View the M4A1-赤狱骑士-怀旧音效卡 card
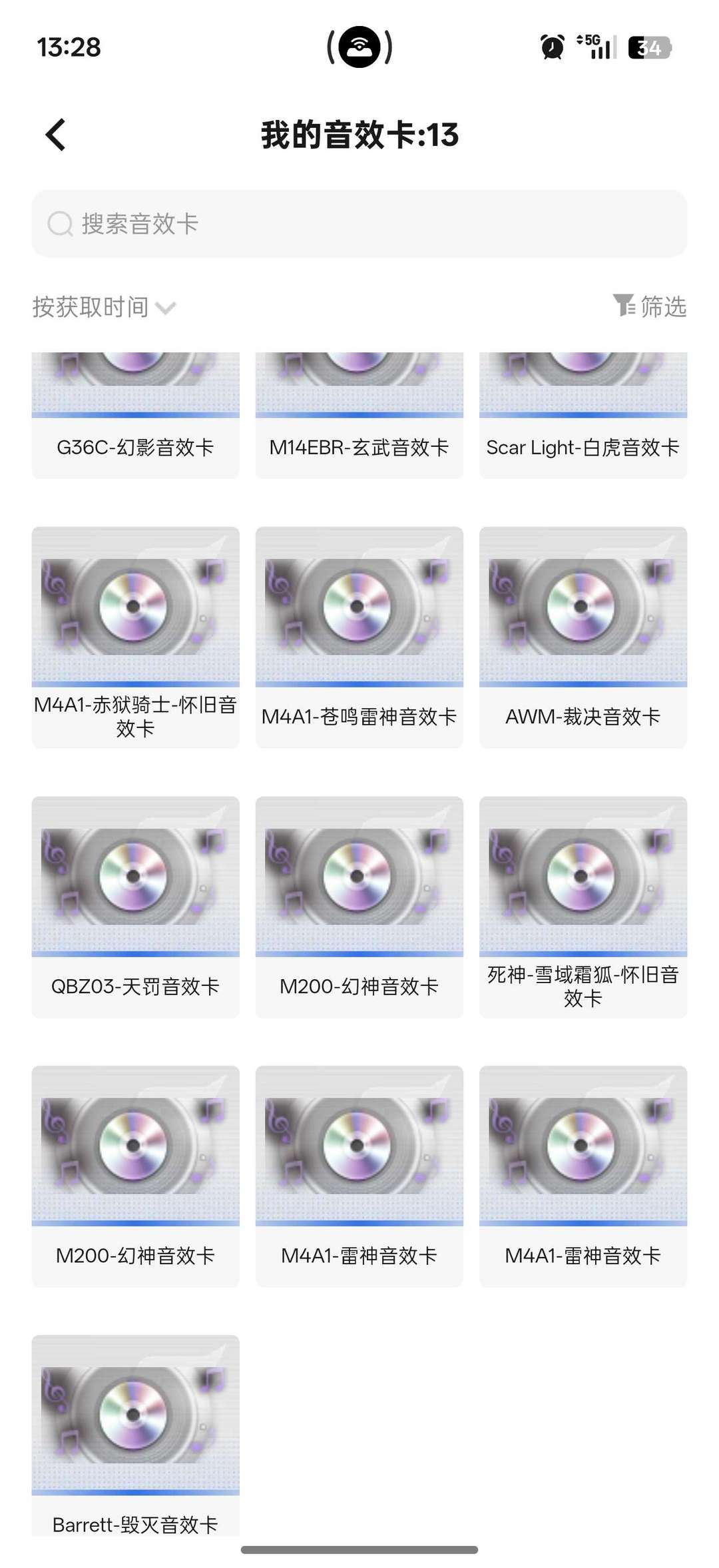The height and width of the screenshot is (1568, 719). coord(135,637)
